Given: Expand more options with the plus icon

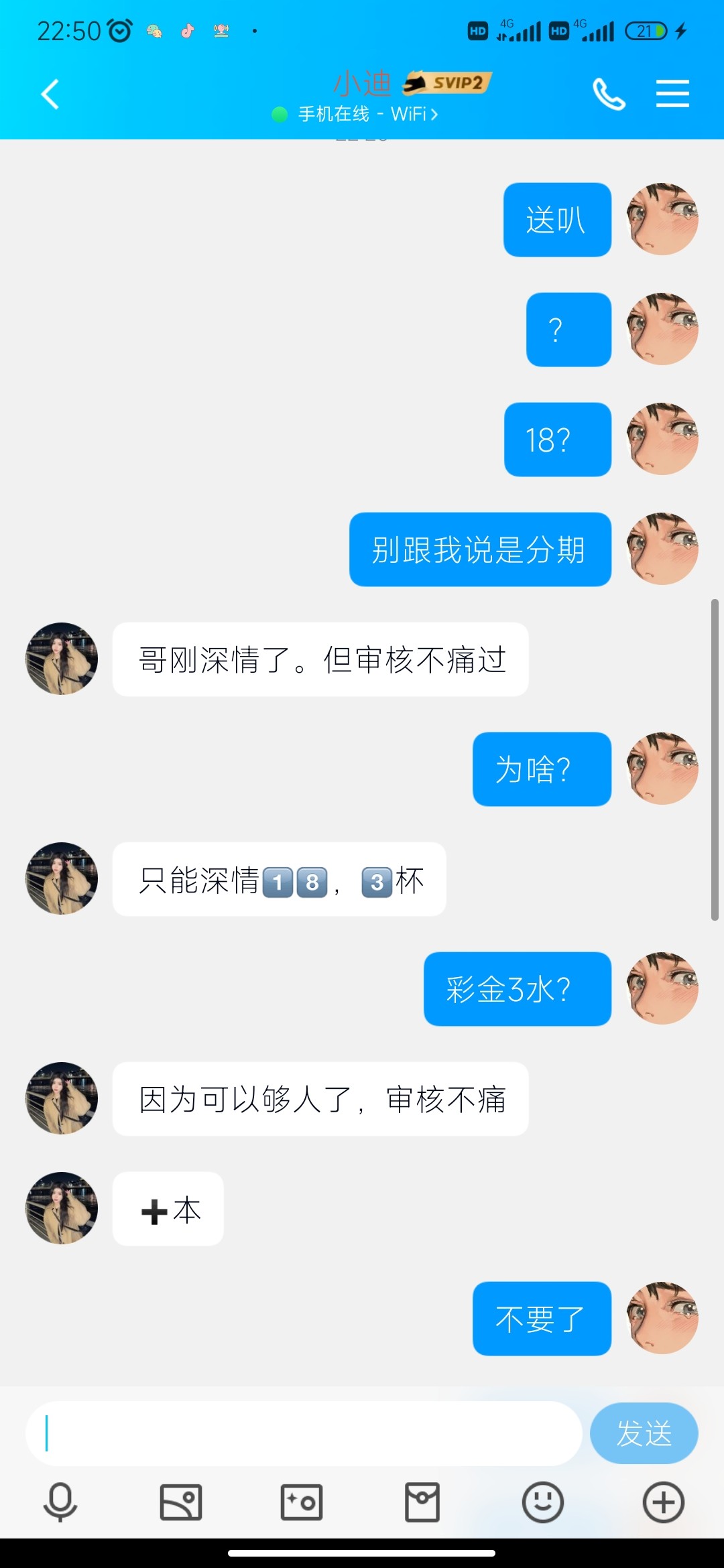Looking at the screenshot, I should [x=663, y=1502].
